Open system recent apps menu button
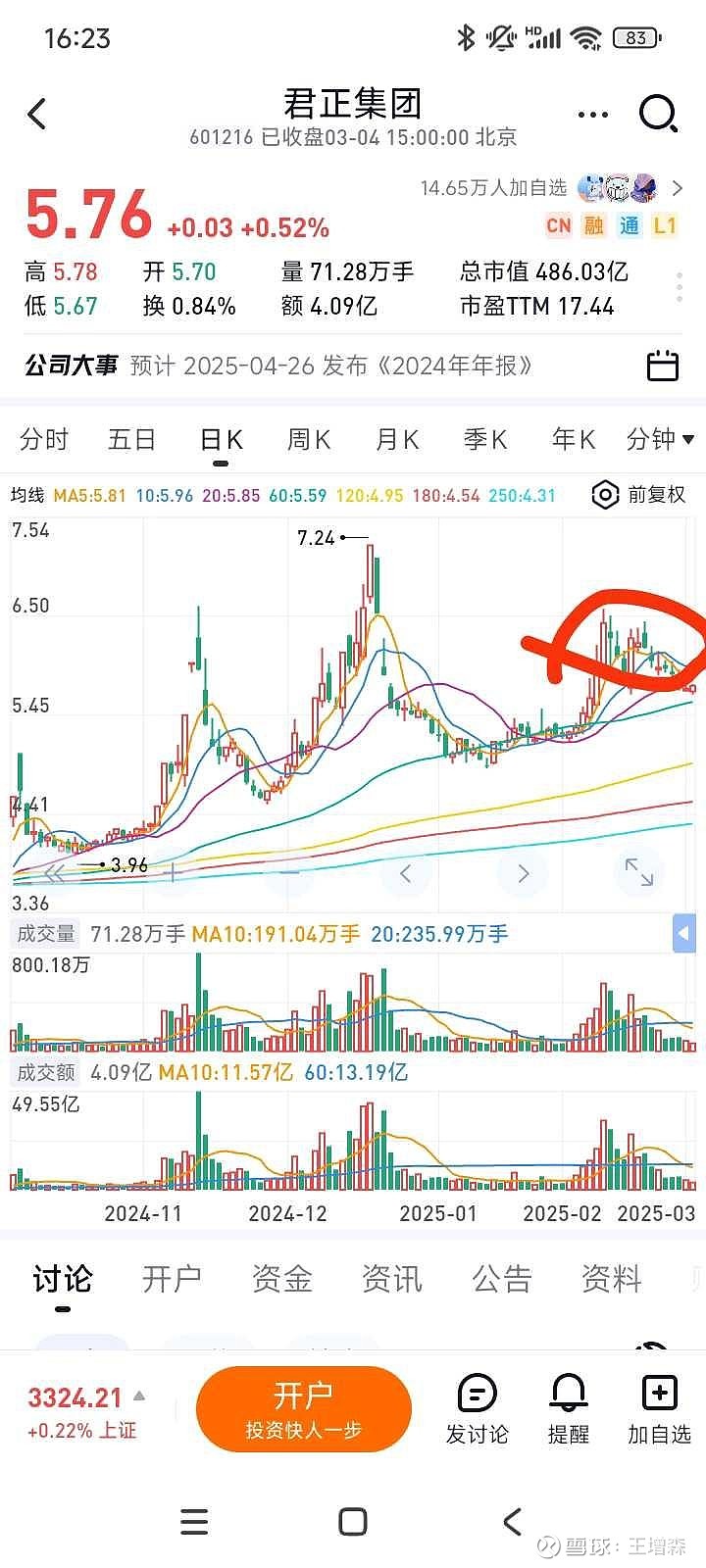706x1568 pixels. 194,1521
